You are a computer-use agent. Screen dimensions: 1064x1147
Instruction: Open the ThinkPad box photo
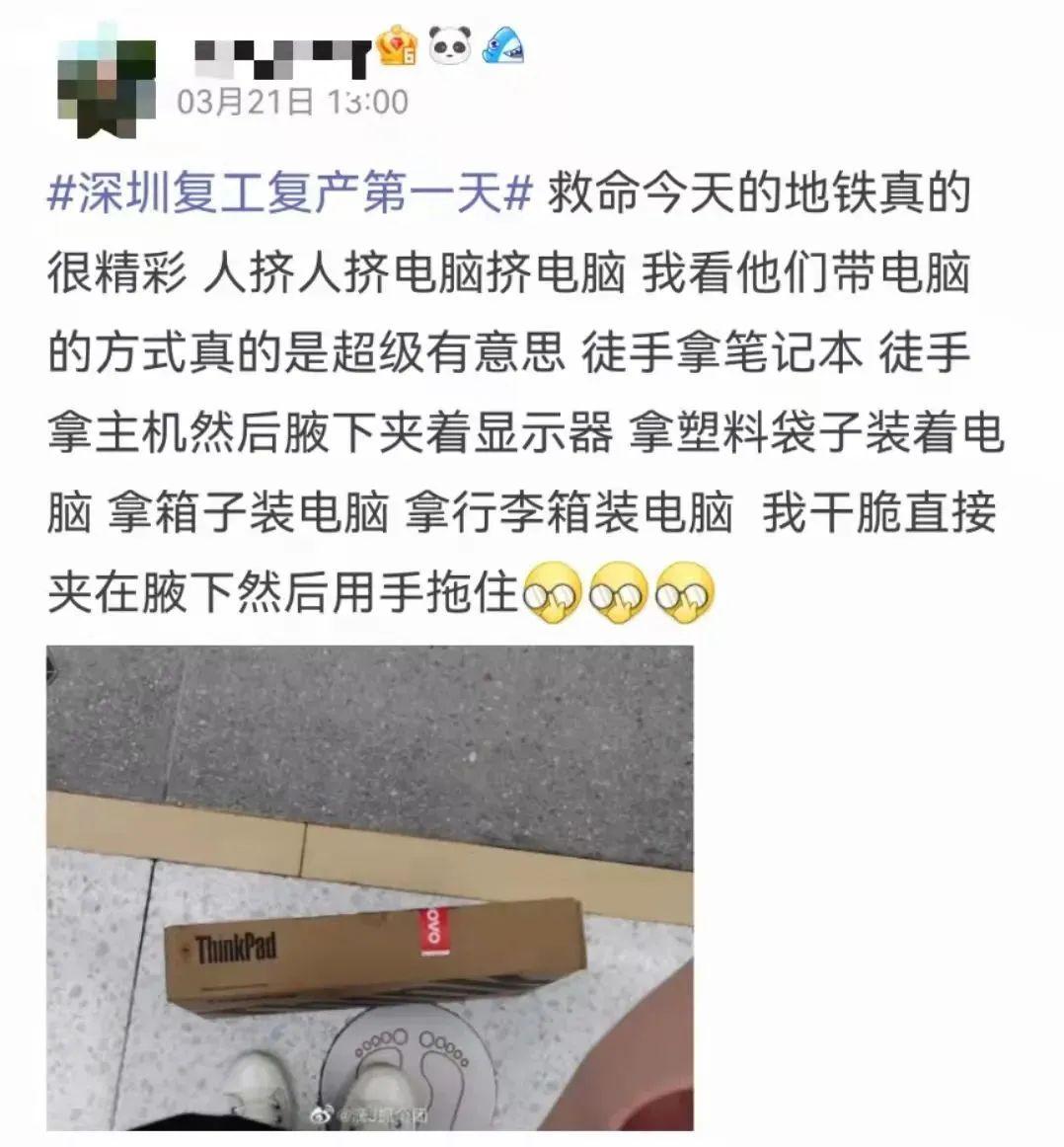[369, 886]
